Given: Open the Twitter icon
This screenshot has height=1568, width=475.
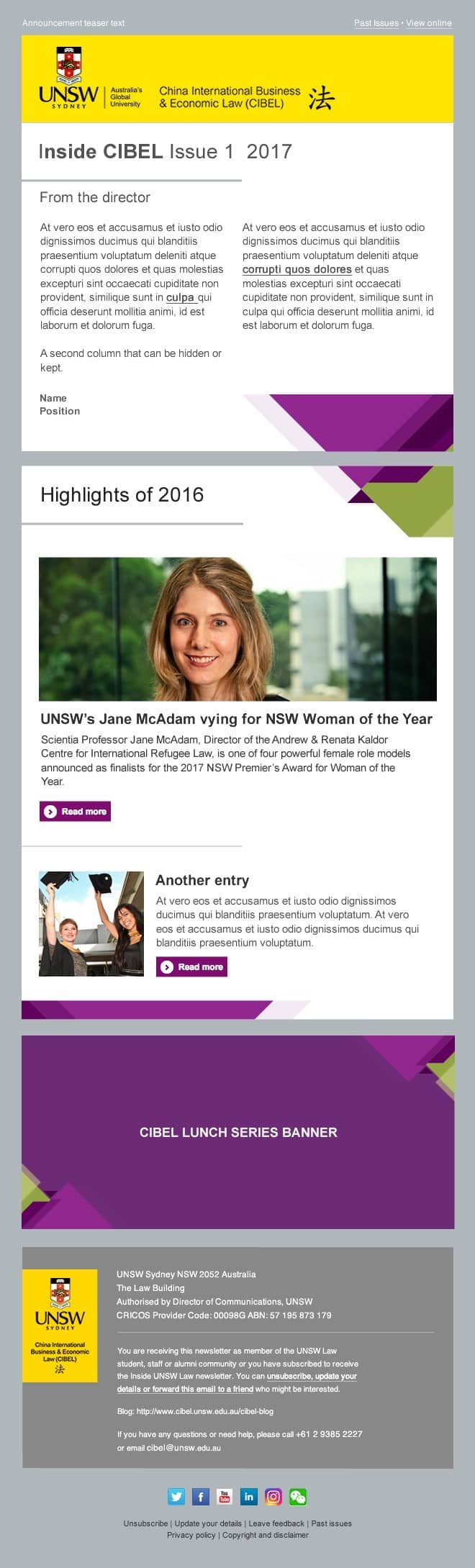Looking at the screenshot, I should [176, 1497].
